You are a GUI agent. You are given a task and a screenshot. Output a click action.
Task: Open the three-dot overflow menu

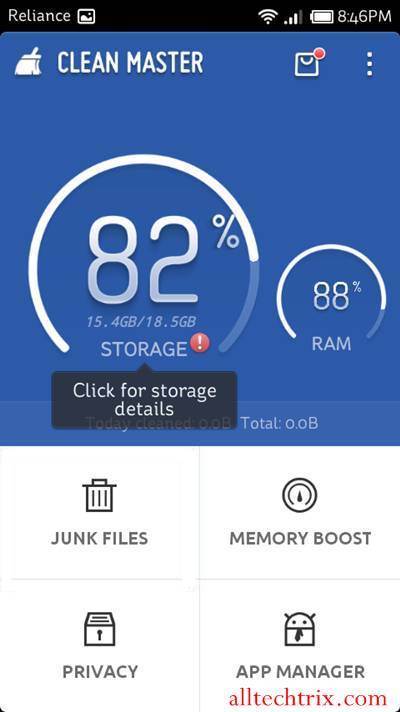coord(370,64)
